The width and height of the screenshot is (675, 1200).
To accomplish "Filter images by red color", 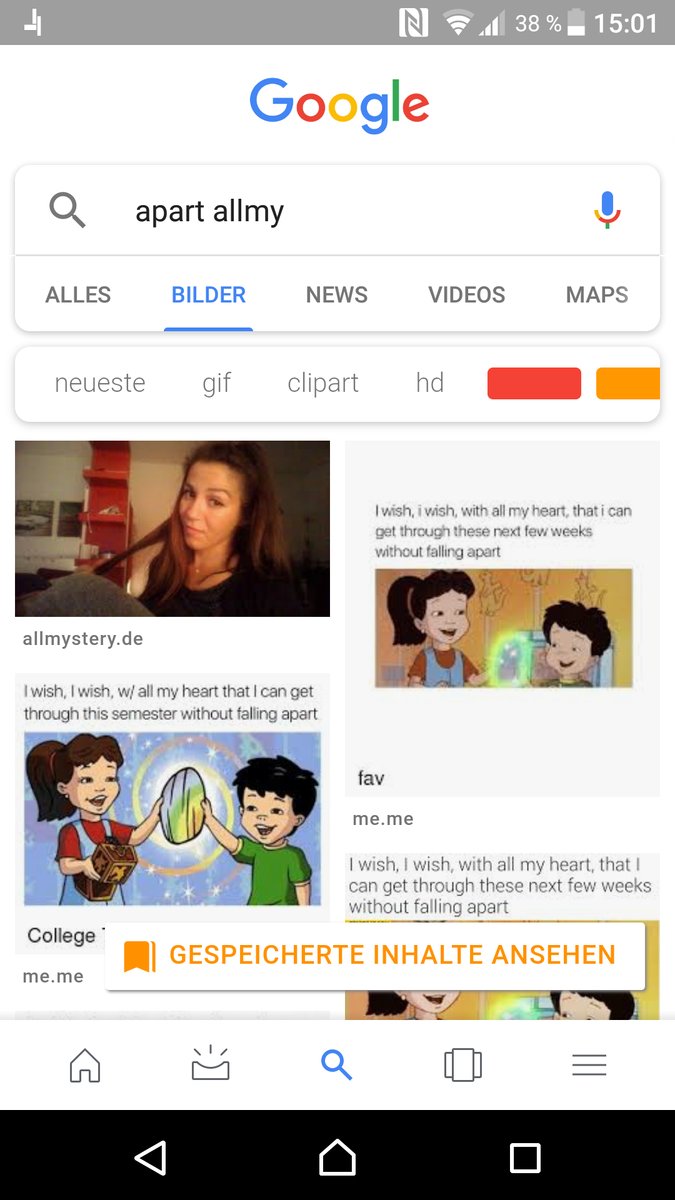I will (x=534, y=383).
